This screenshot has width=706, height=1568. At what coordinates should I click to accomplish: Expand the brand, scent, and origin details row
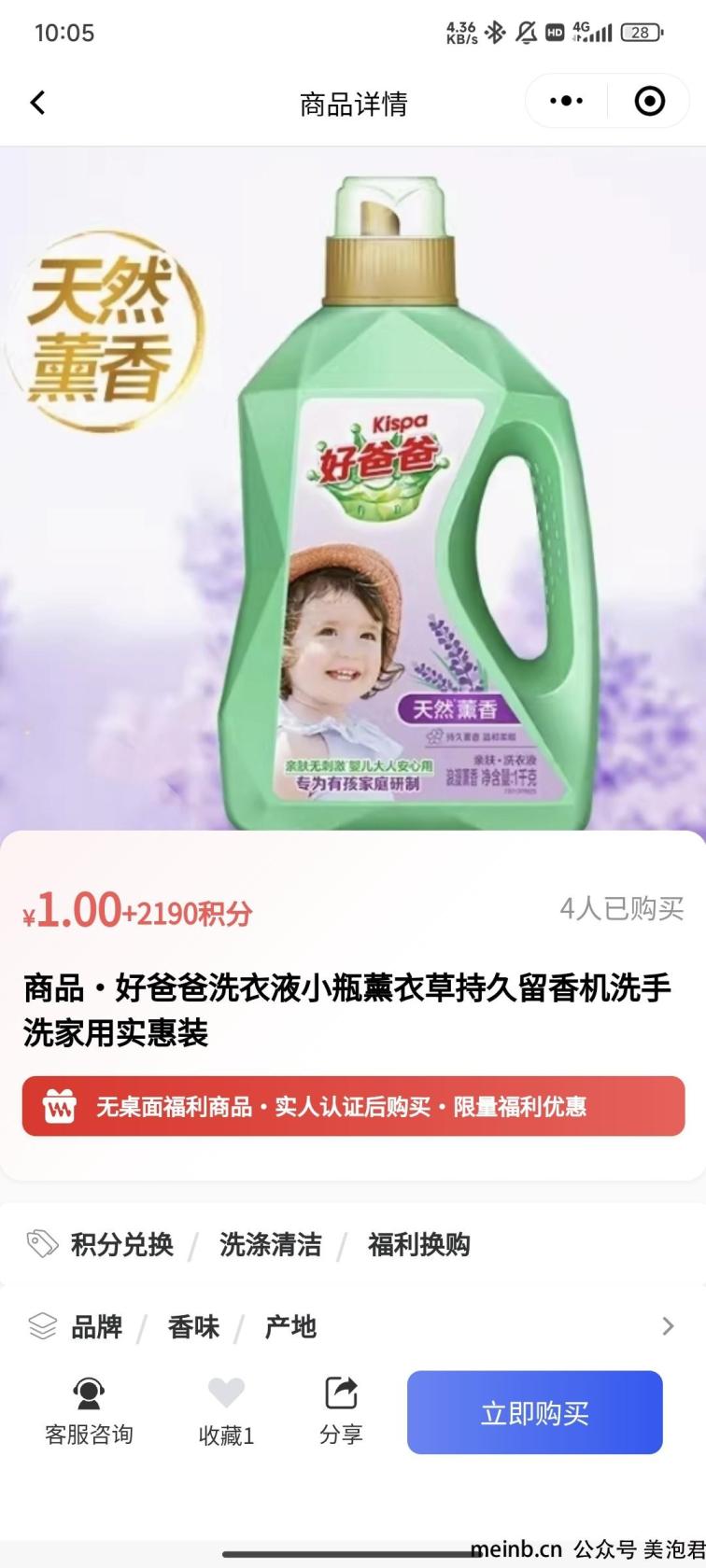click(x=353, y=1326)
